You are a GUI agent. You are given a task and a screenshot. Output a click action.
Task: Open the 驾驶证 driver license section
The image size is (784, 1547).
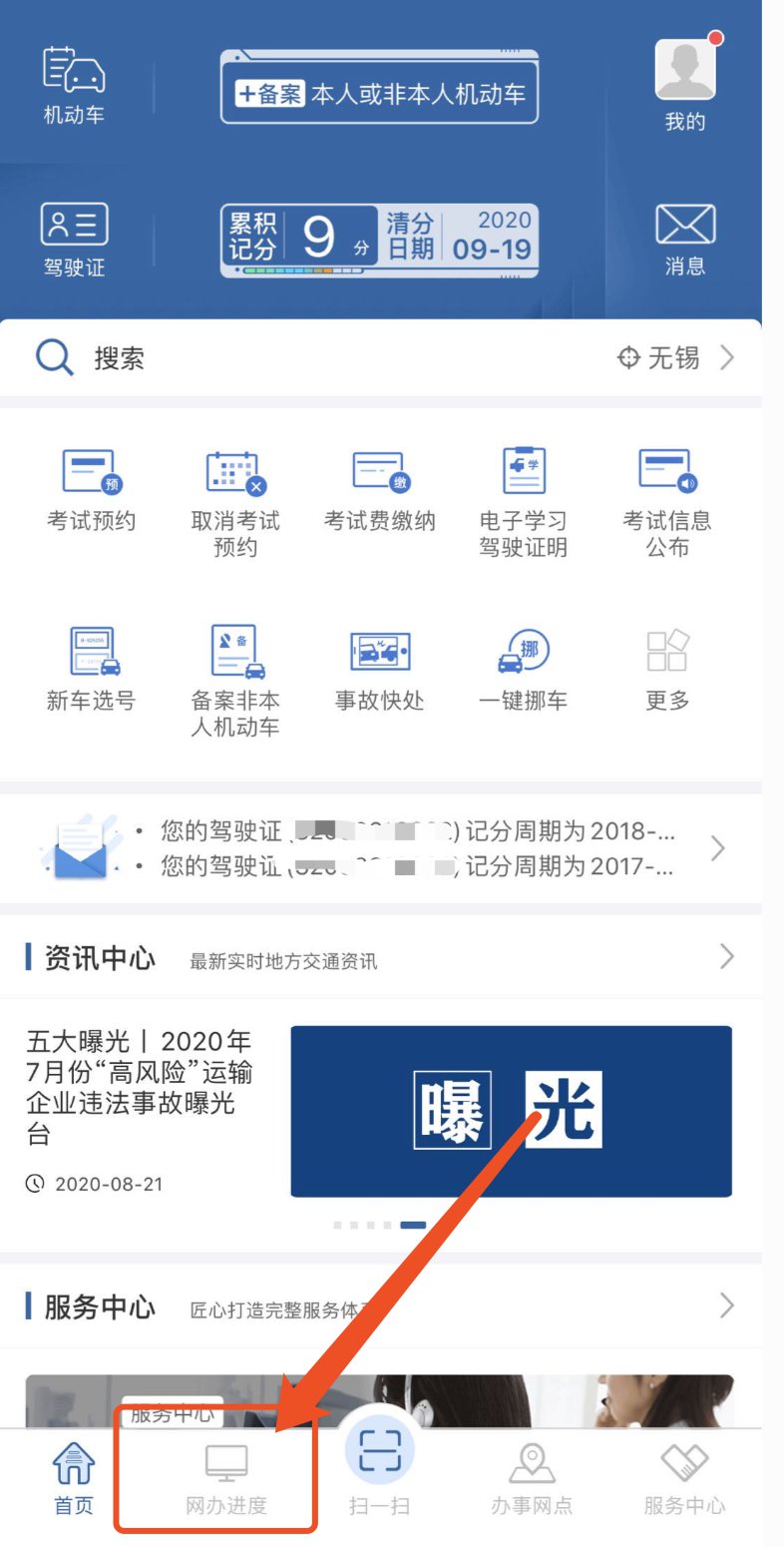click(74, 240)
